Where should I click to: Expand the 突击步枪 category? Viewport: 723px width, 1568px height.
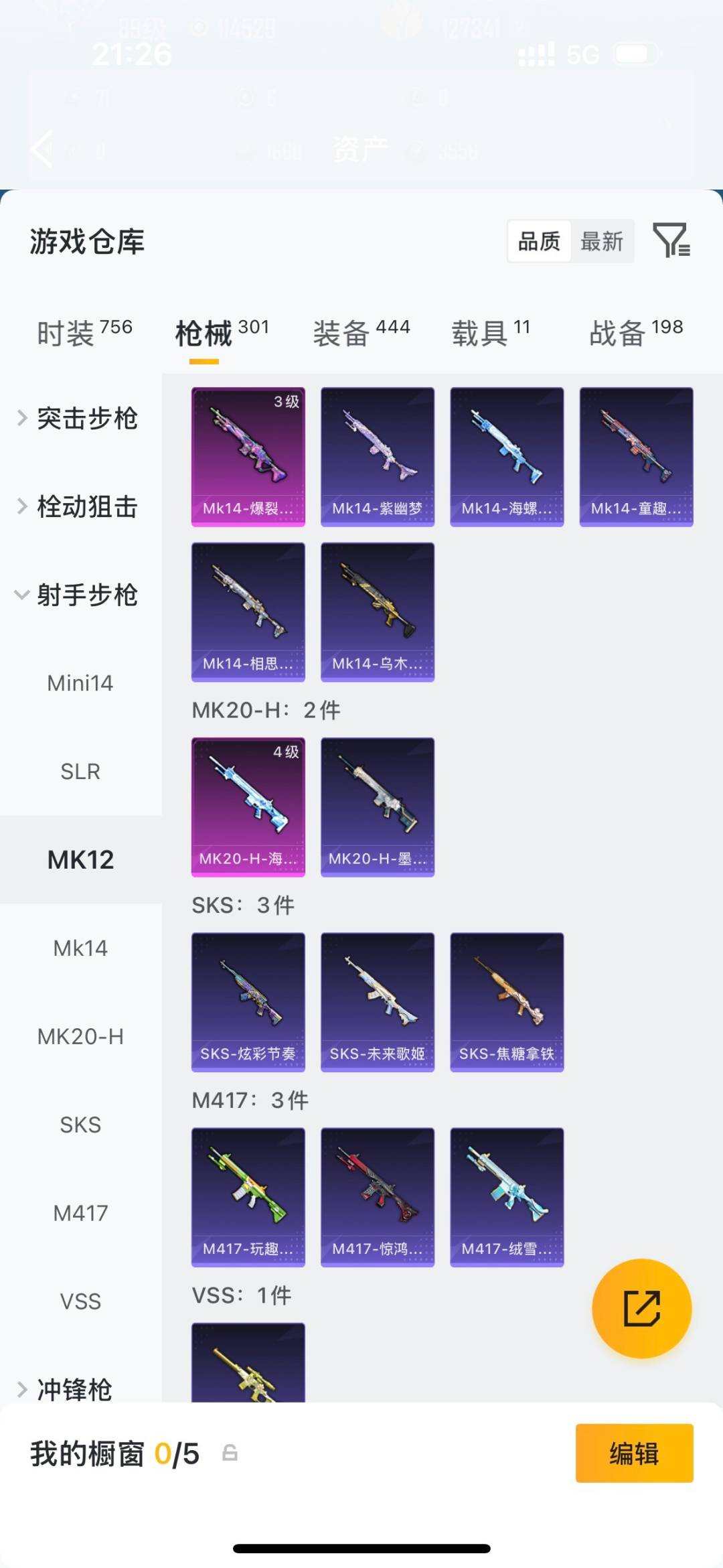pos(78,419)
